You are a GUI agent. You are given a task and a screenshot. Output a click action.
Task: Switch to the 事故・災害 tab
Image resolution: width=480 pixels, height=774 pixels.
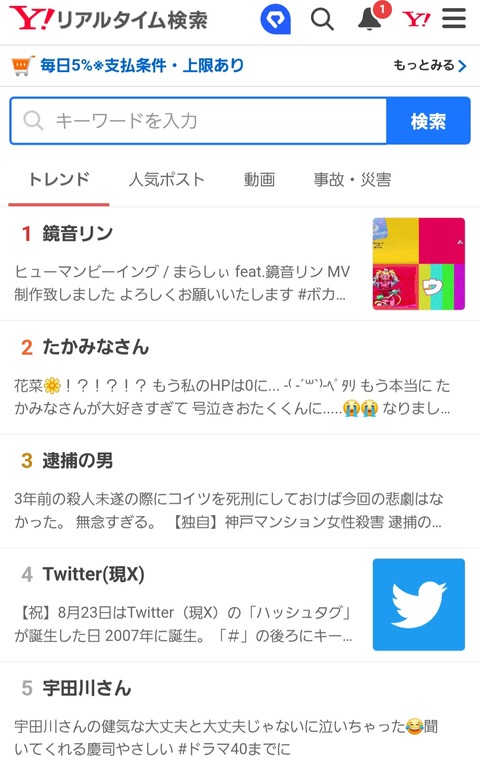point(352,179)
